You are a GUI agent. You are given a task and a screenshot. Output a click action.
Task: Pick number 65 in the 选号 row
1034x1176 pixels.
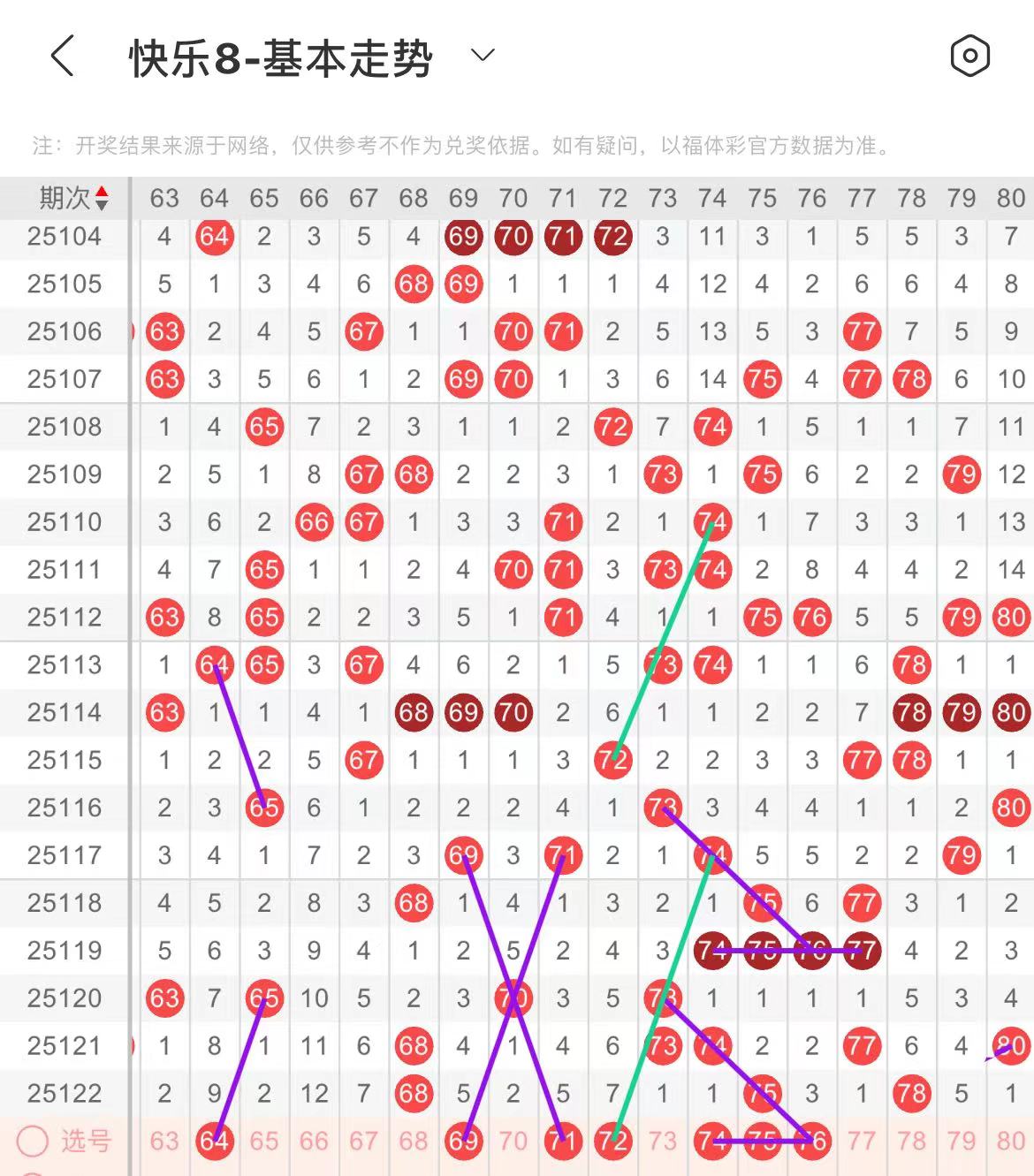[x=264, y=1141]
